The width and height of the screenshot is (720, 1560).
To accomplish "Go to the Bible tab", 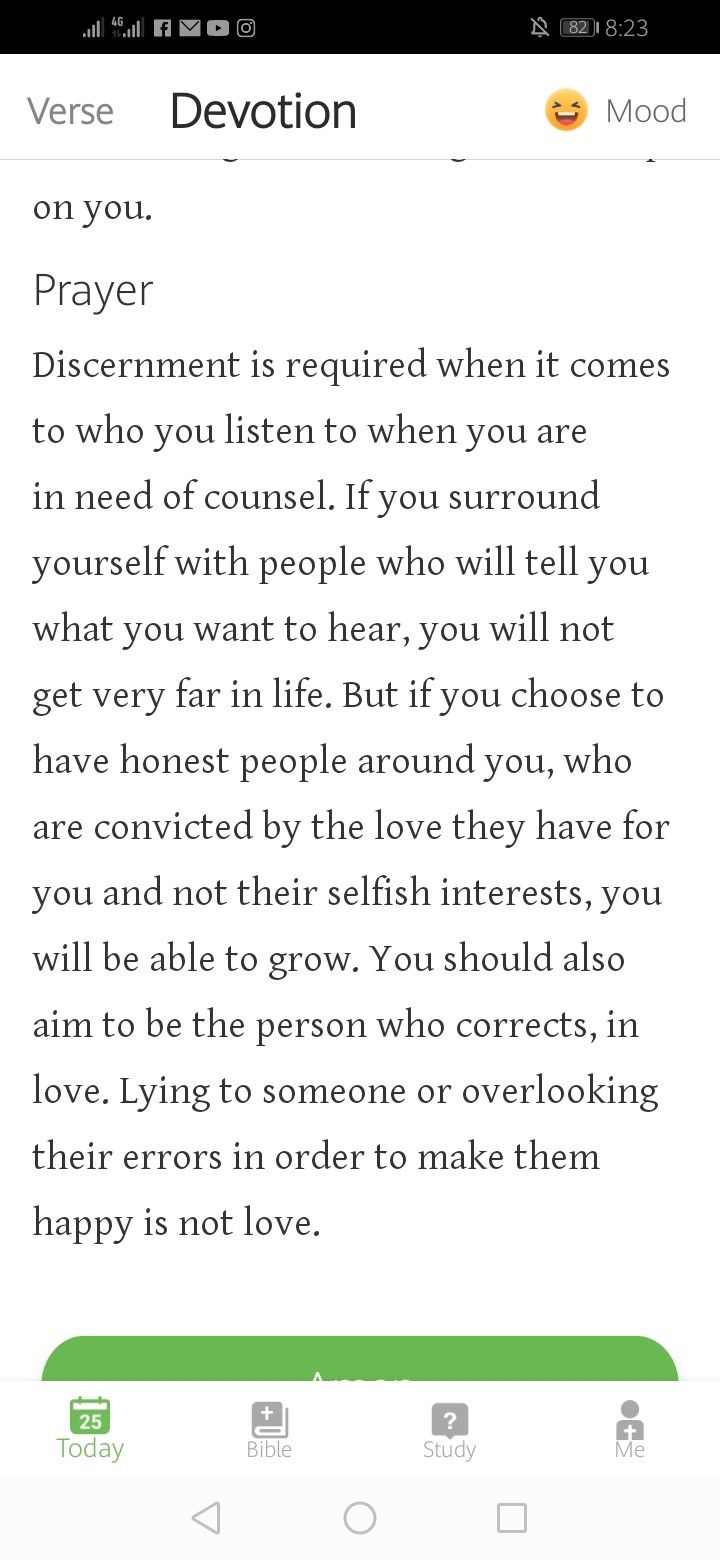I will (x=269, y=1431).
